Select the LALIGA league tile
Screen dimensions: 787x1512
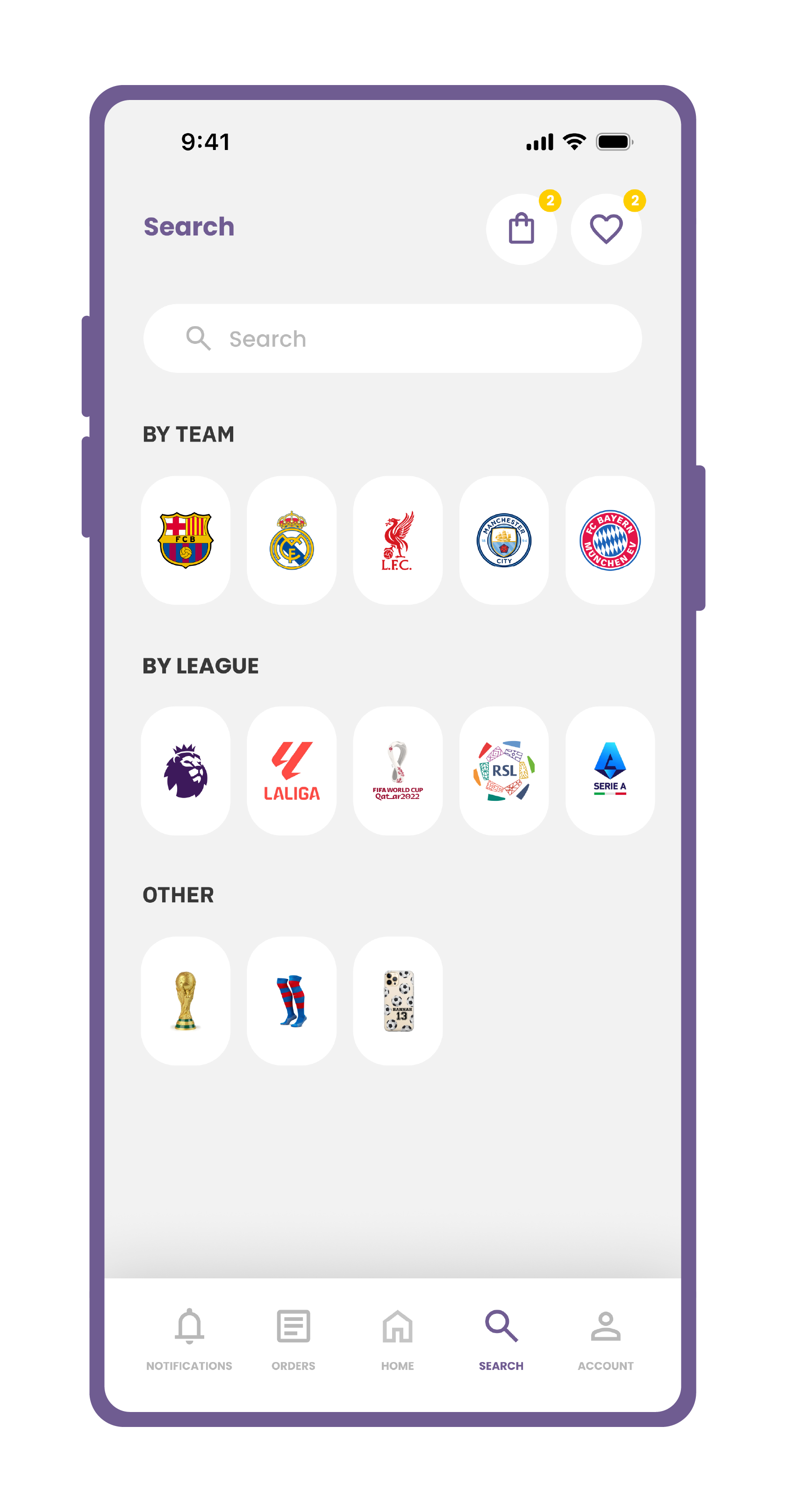(x=292, y=770)
